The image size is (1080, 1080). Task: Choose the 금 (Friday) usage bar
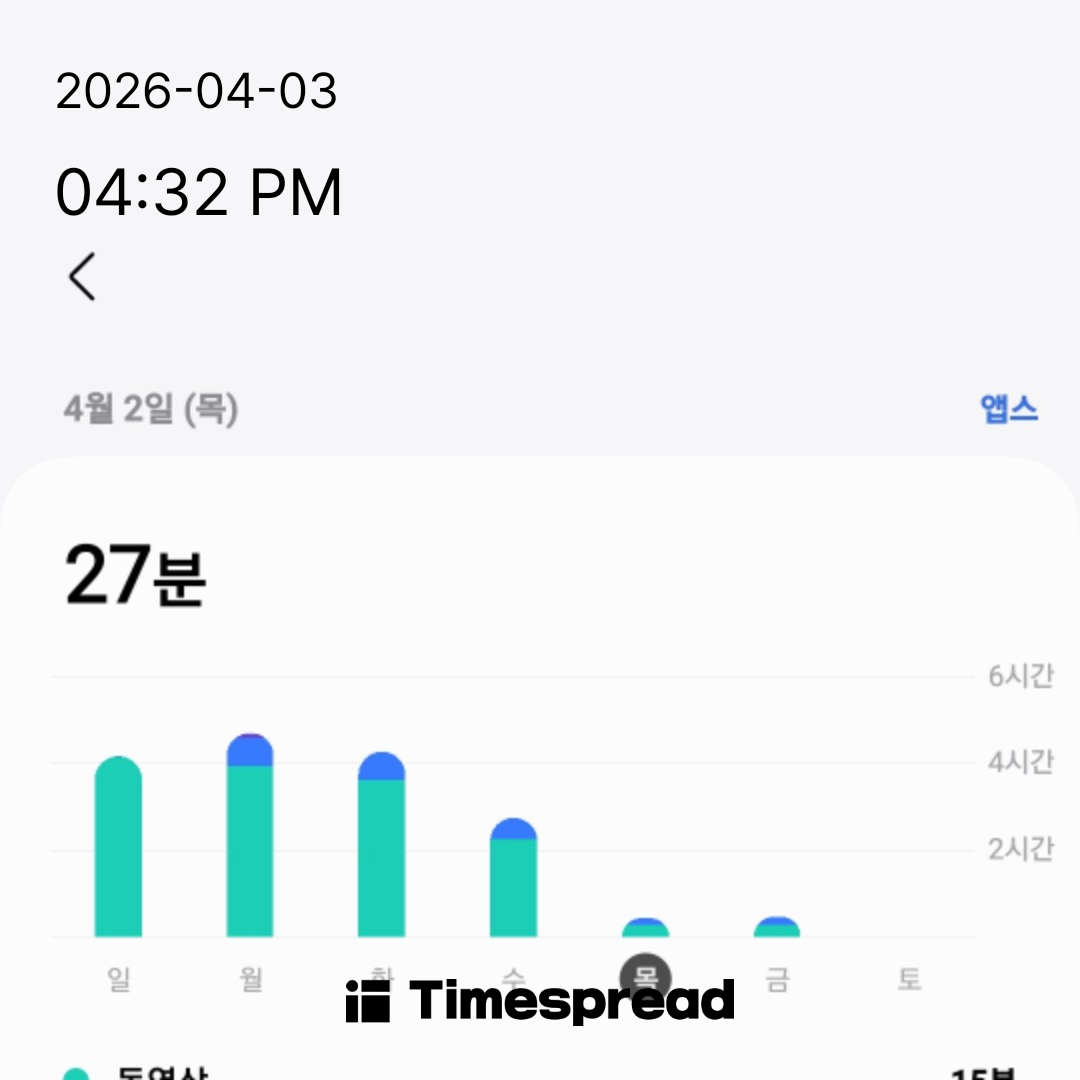777,927
